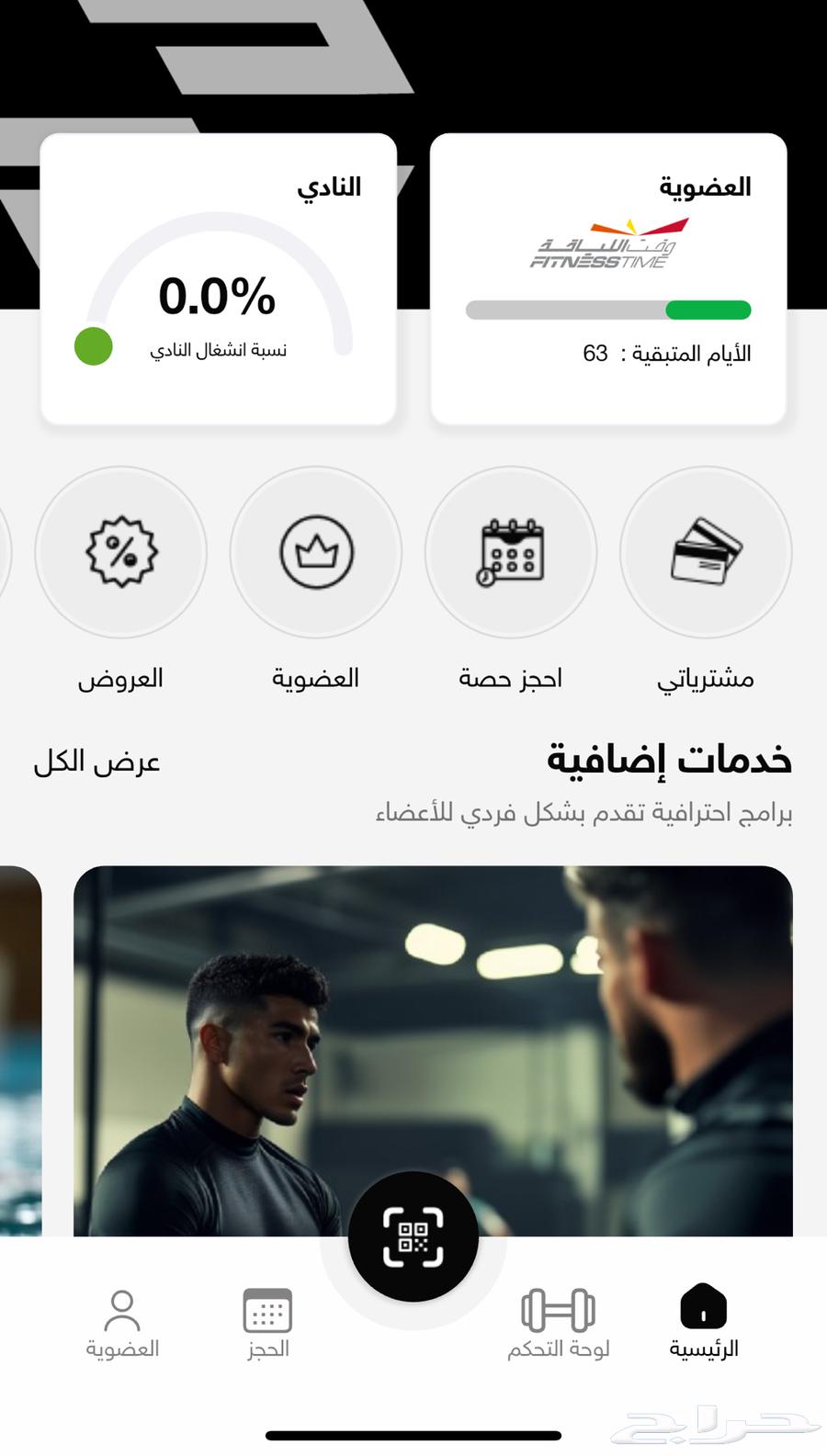Tap the central QR code scanner button
The height and width of the screenshot is (1456, 827).
(413, 1236)
